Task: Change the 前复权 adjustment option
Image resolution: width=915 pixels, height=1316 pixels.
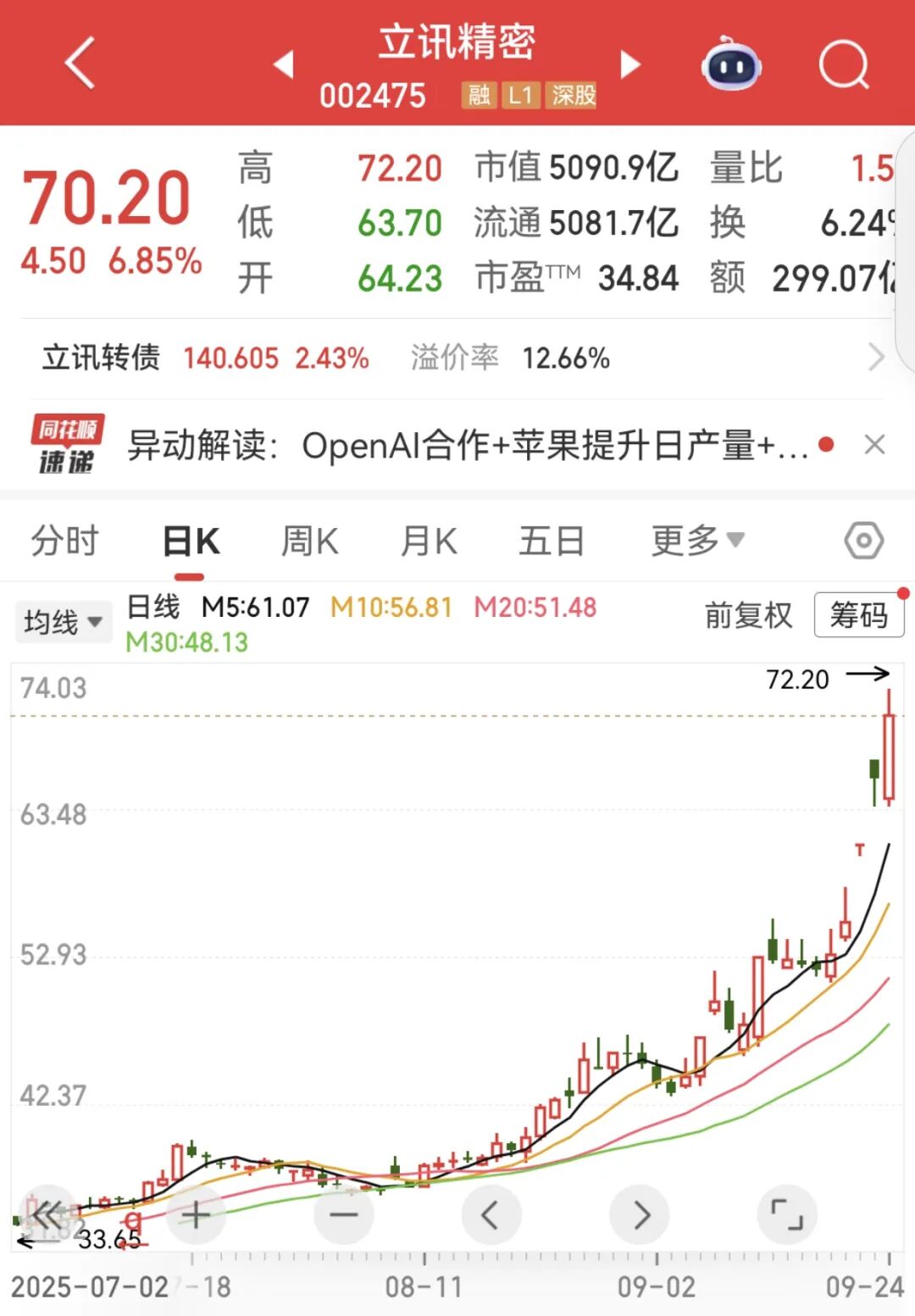Action: pos(748,615)
